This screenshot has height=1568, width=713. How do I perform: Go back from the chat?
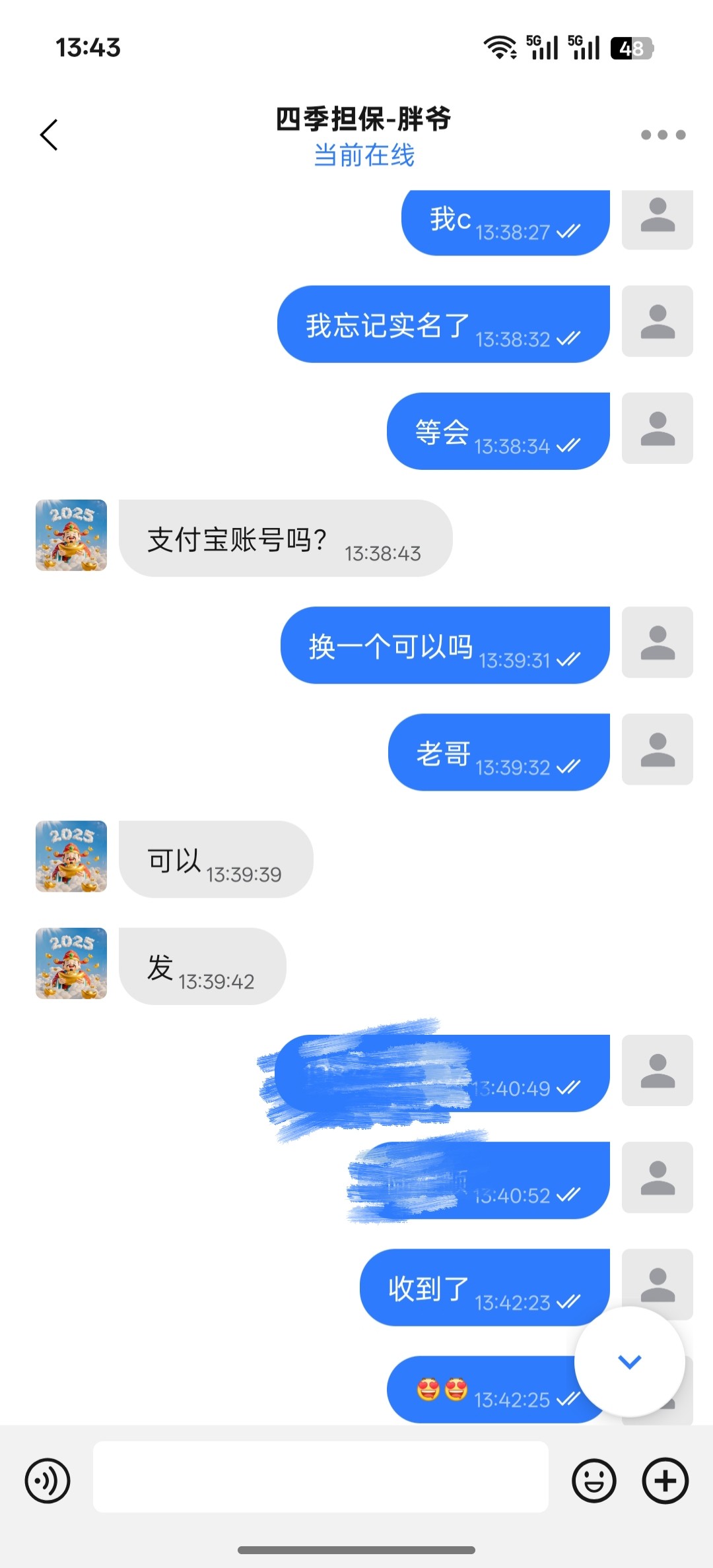(50, 135)
